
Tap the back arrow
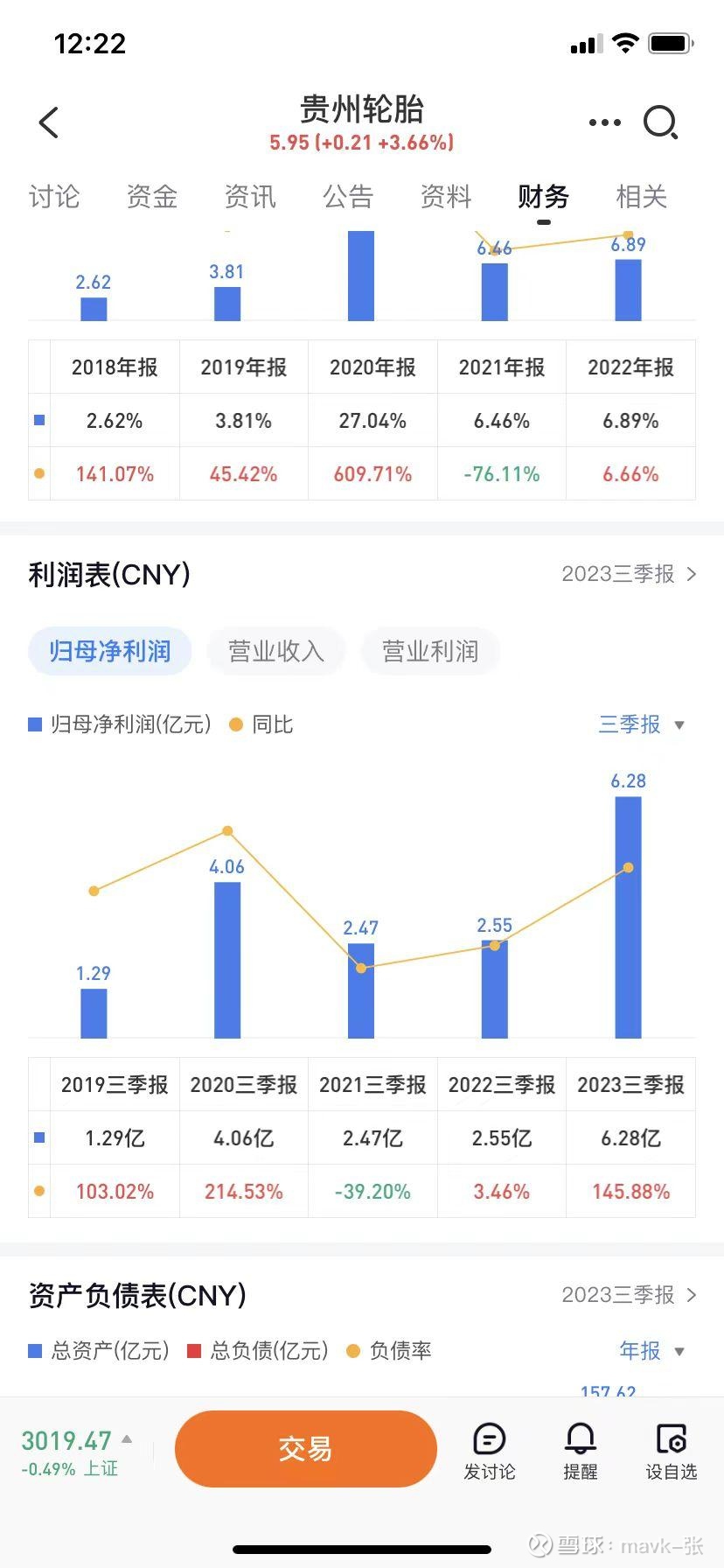click(x=48, y=122)
